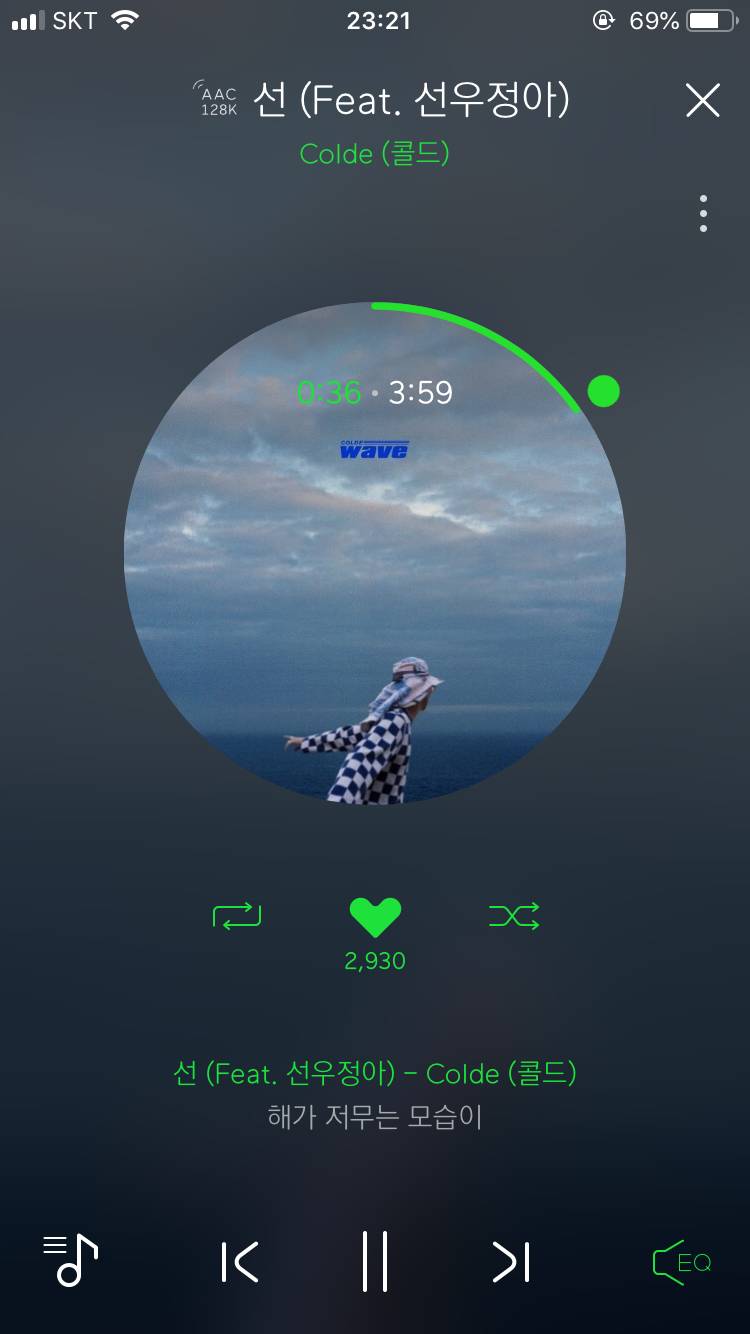This screenshot has width=750, height=1334.
Task: Tap the song title '선 (Feat. 선우정아)'
Action: [x=410, y=100]
